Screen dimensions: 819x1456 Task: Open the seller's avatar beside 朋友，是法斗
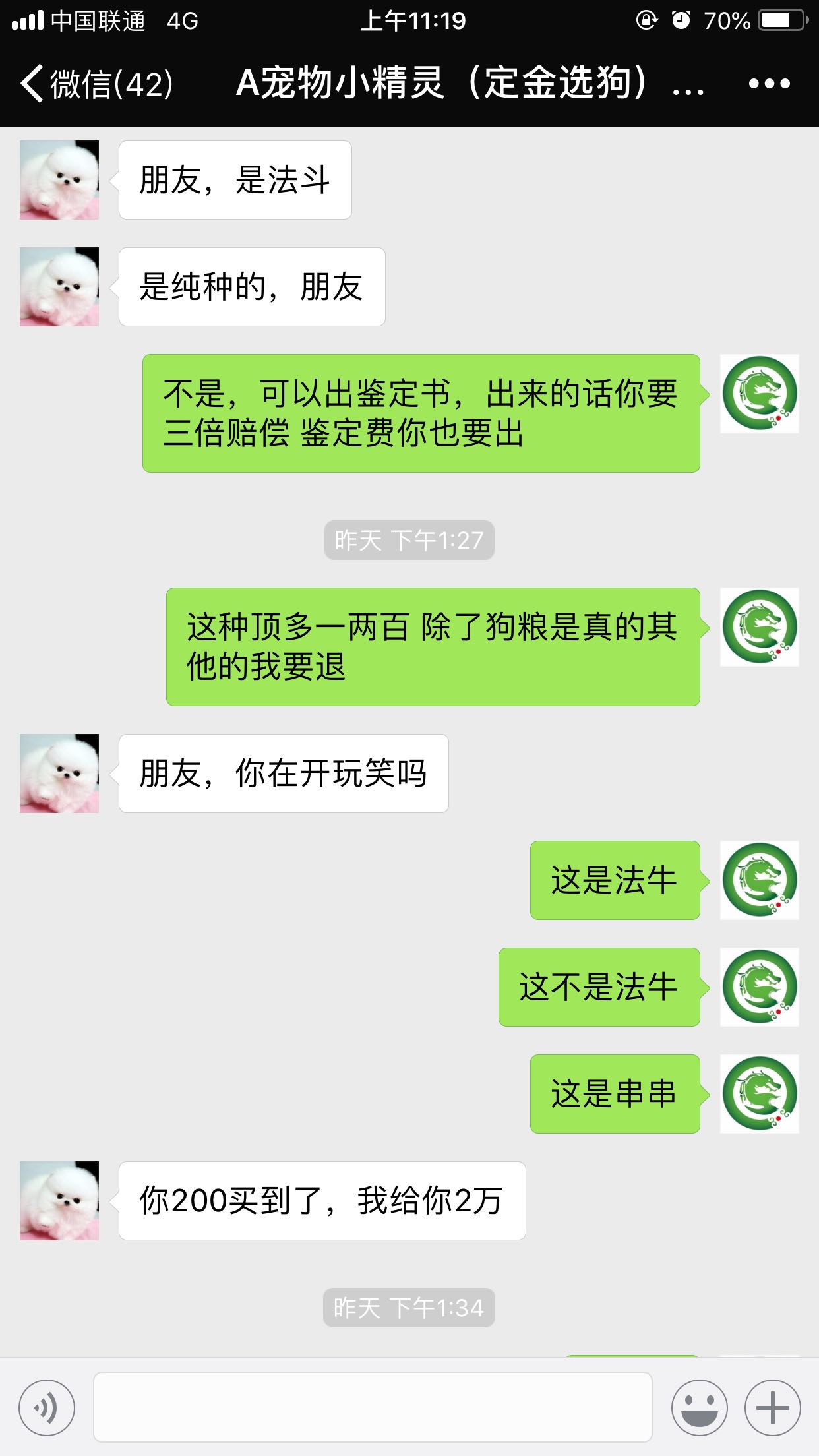click(59, 179)
